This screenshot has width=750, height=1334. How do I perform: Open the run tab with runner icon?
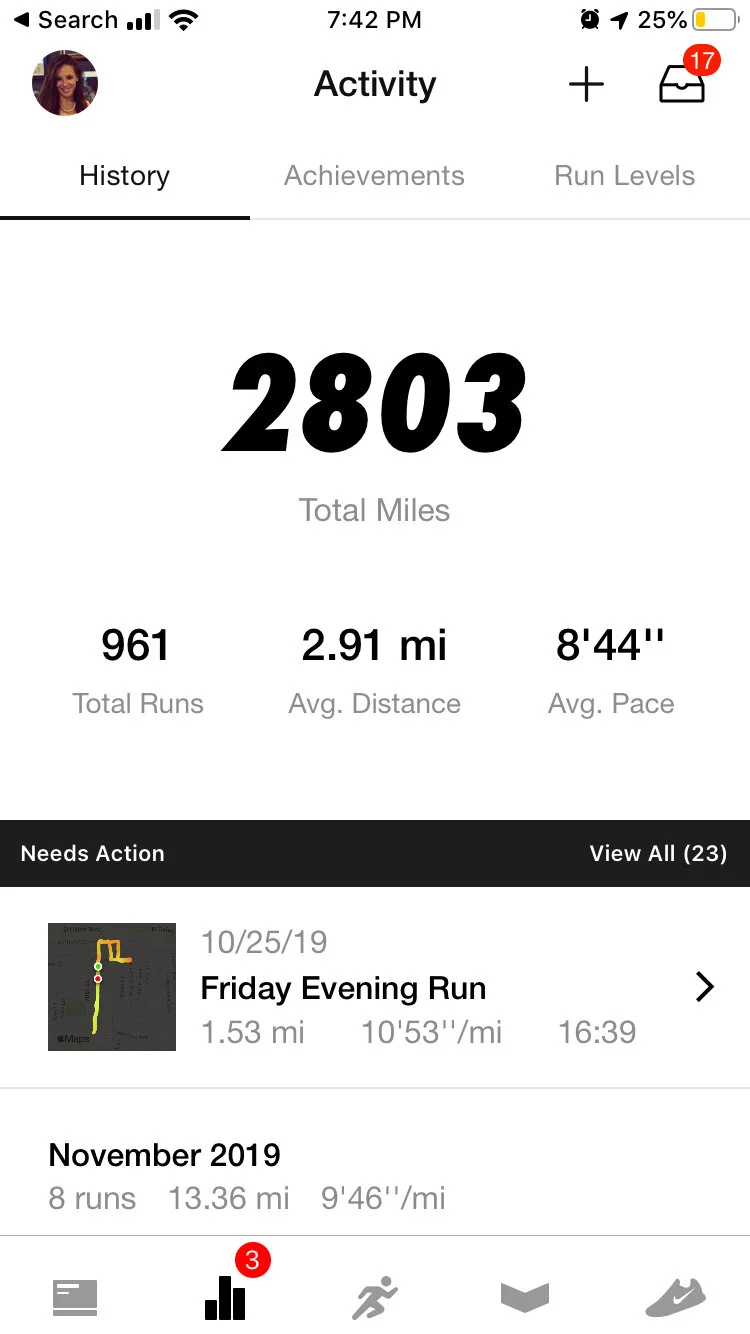click(x=375, y=1298)
